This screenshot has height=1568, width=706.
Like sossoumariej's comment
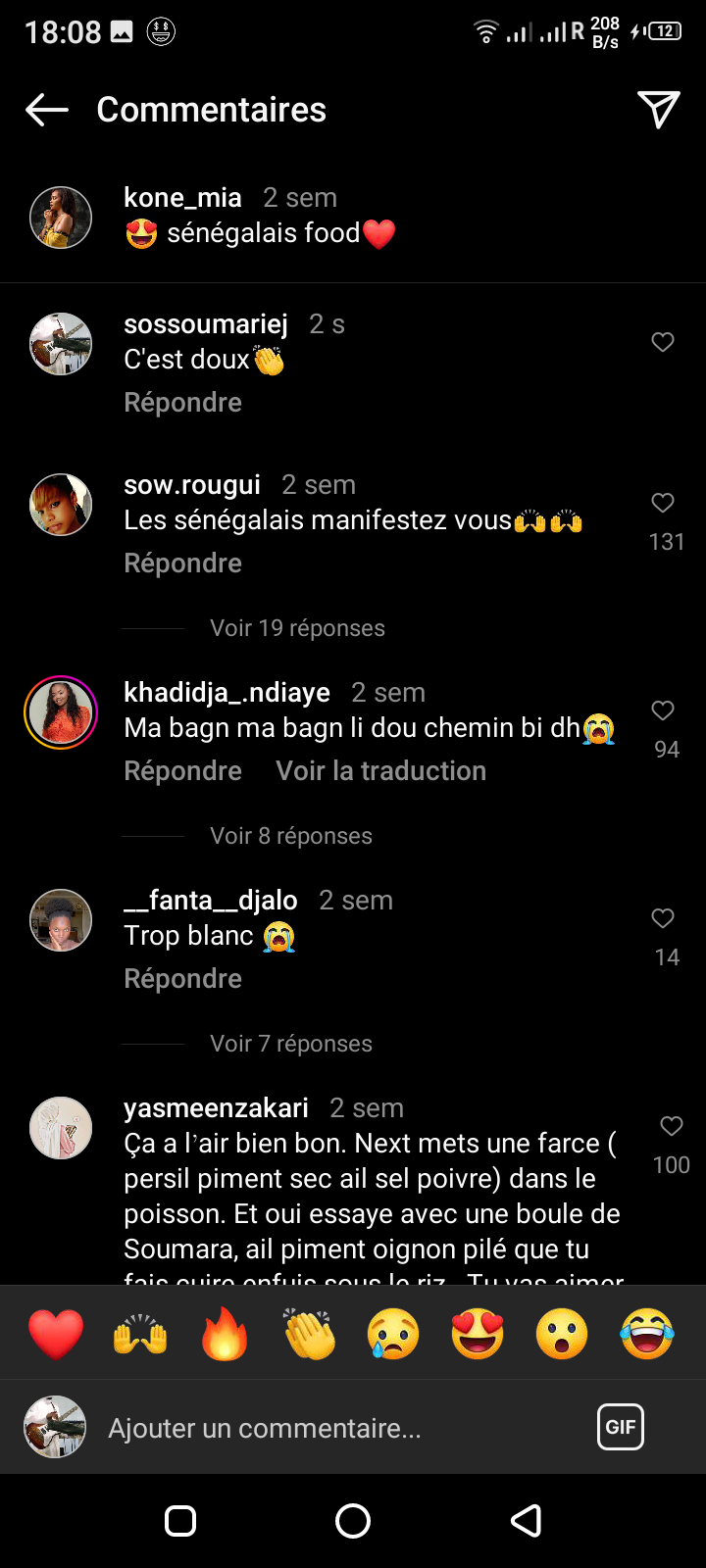(x=663, y=342)
